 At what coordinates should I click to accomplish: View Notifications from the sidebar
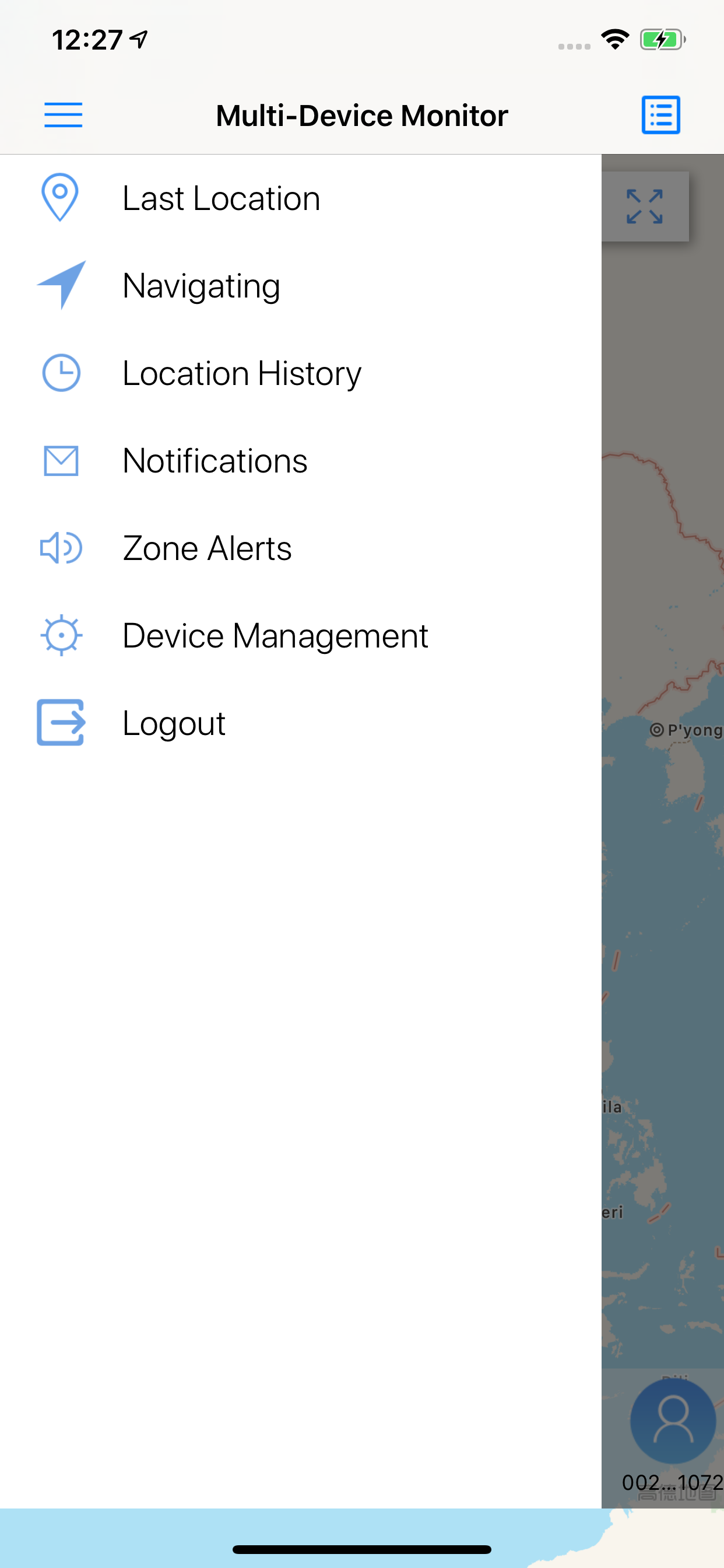point(214,460)
